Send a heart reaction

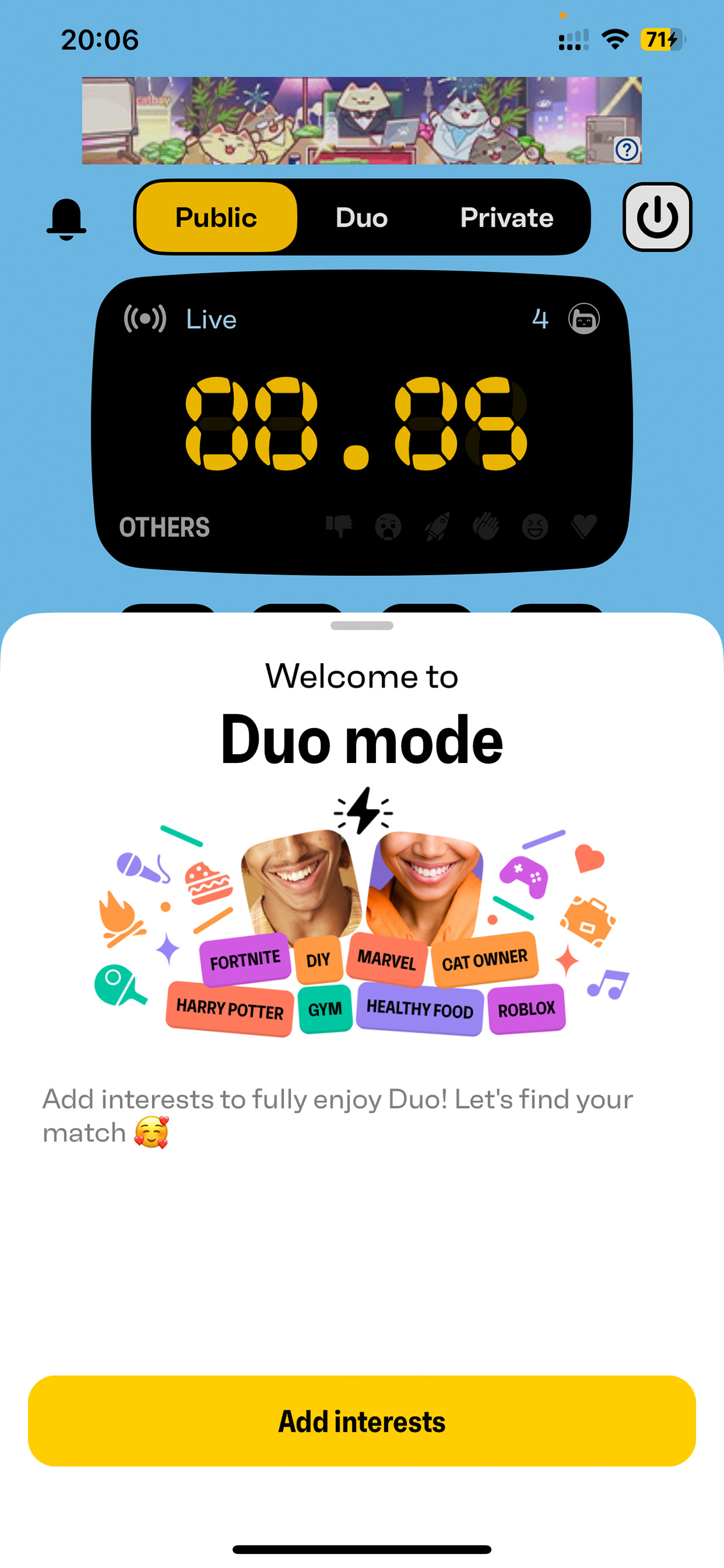[583, 526]
